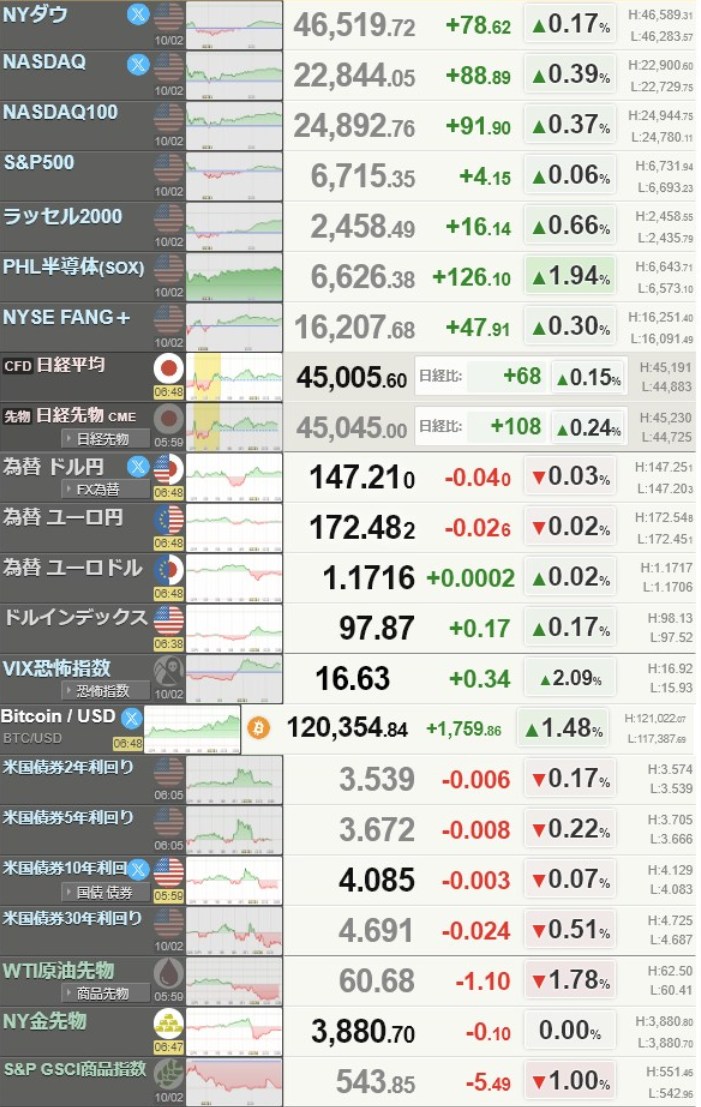Open the 国債 債券 button
This screenshot has width=701, height=1107.
pyautogui.click(x=106, y=892)
